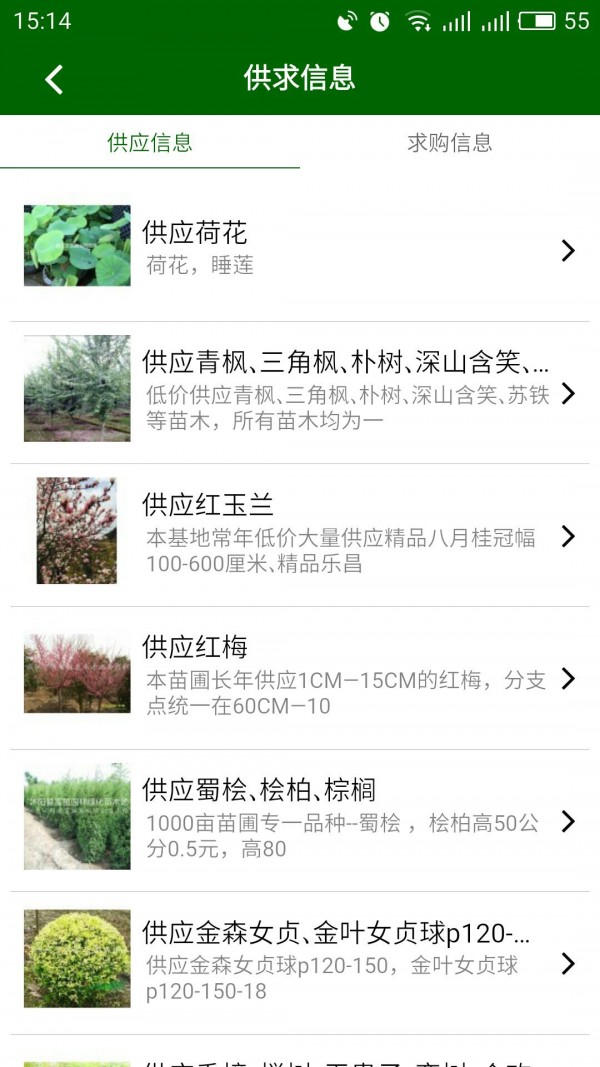Open the 供应红梅 listing
Image resolution: width=600 pixels, height=1067 pixels.
(x=300, y=678)
